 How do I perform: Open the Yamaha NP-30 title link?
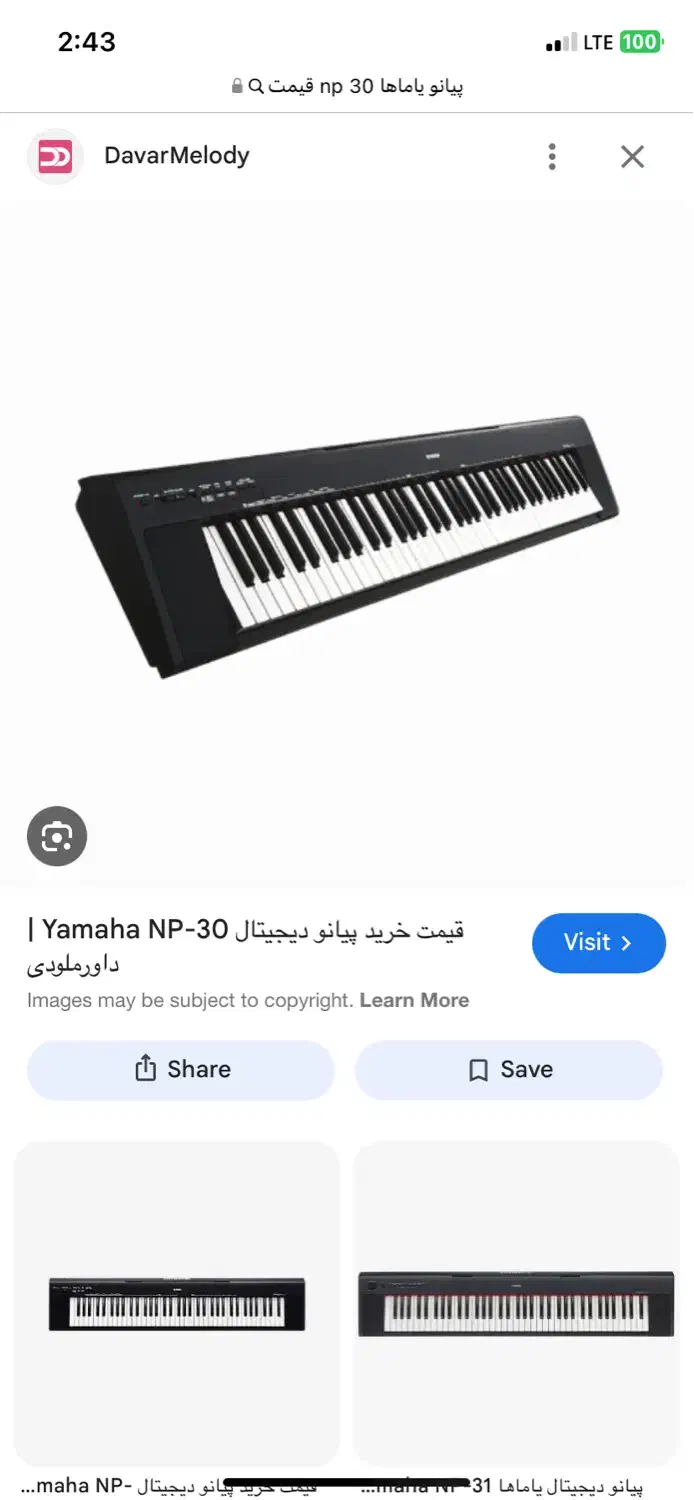[x=246, y=945]
